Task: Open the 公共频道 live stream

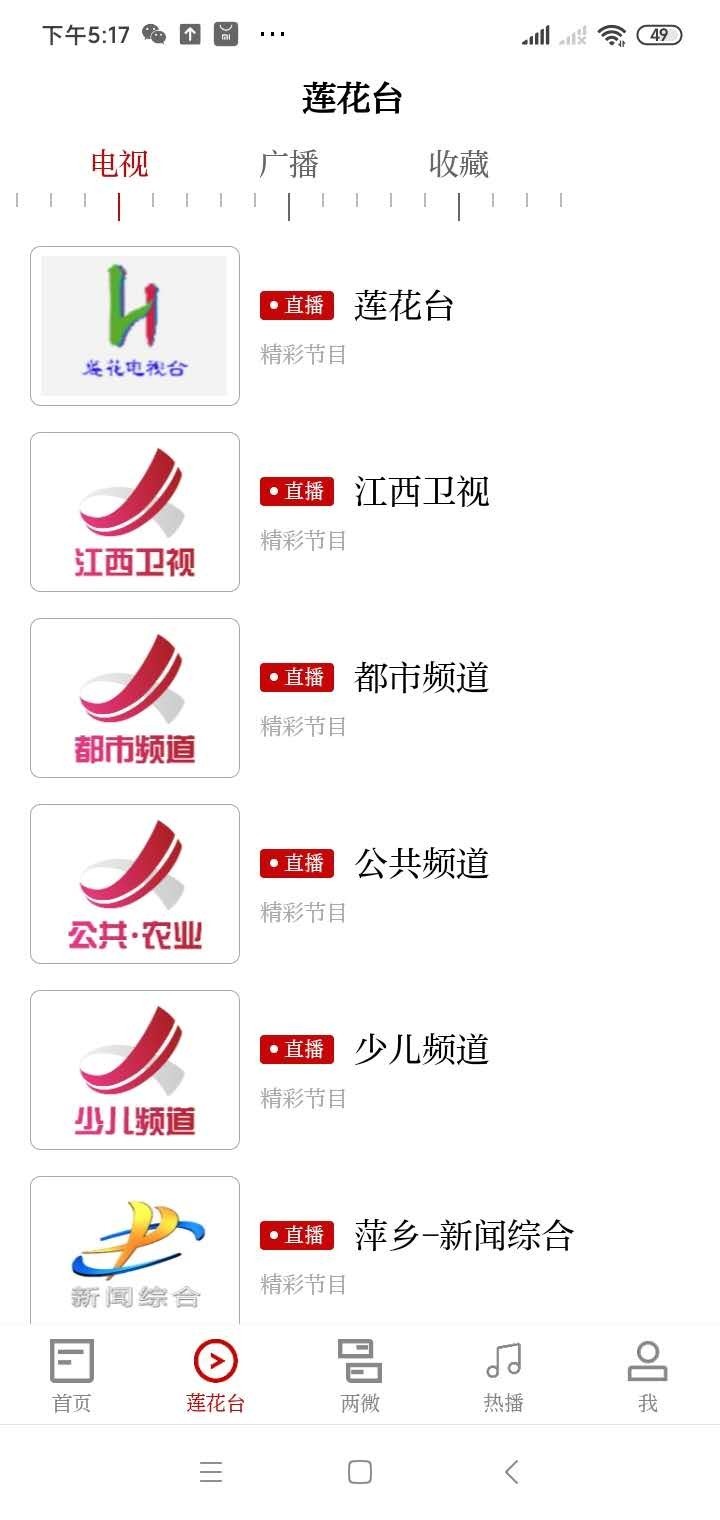Action: [421, 864]
